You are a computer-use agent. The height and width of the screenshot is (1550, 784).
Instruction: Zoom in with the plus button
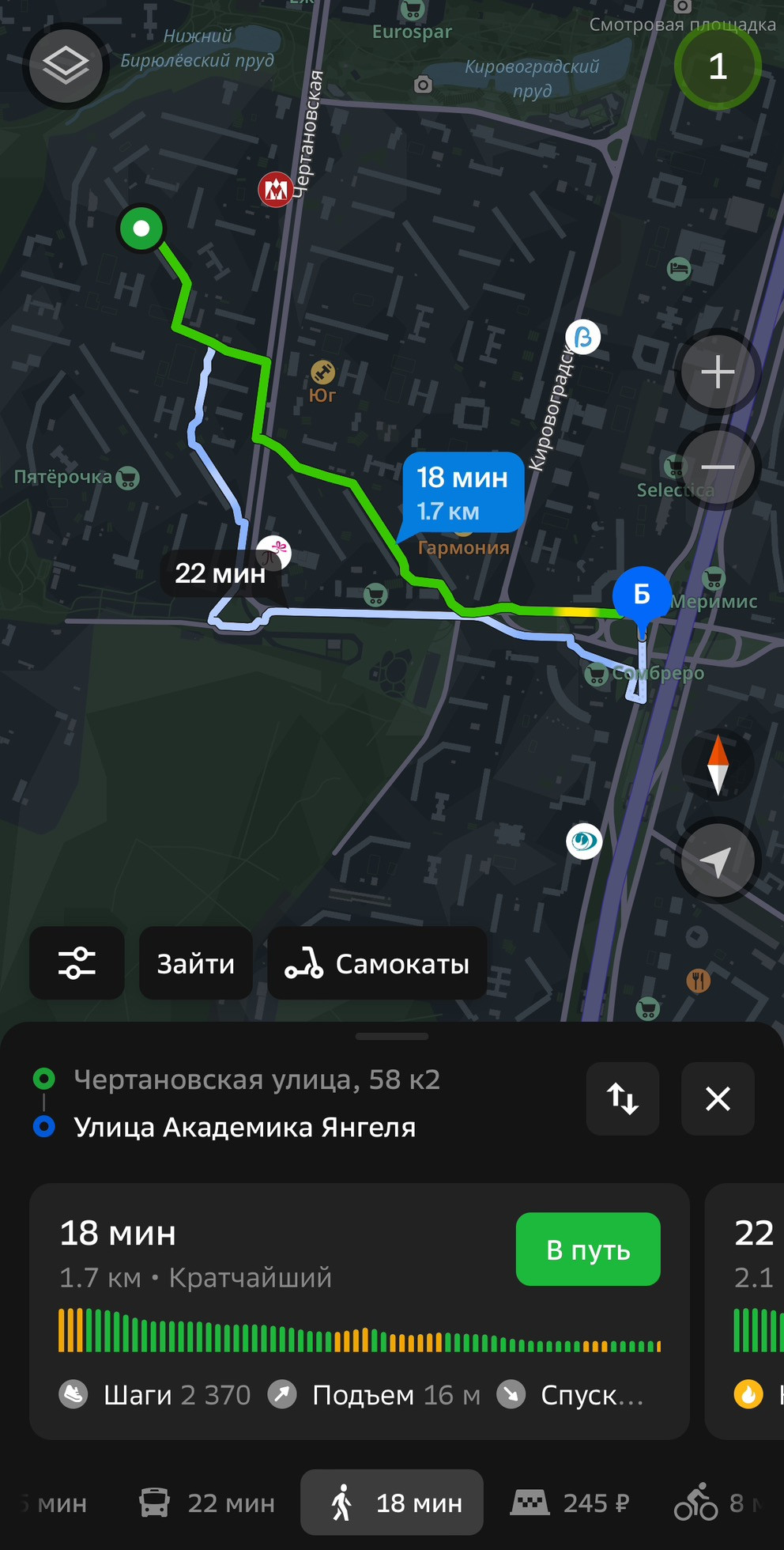pyautogui.click(x=718, y=372)
